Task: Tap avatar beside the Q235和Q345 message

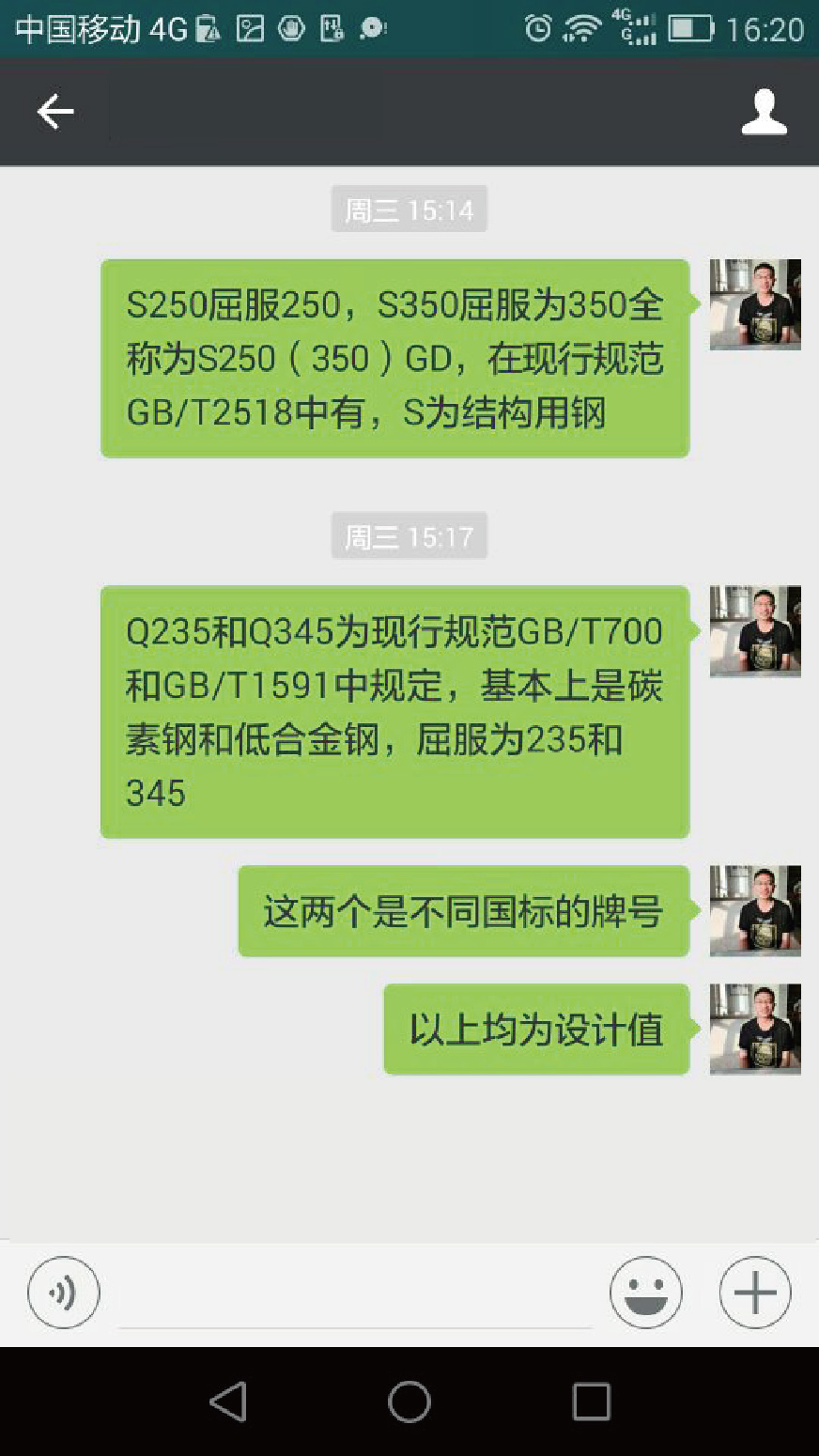Action: coord(754,631)
